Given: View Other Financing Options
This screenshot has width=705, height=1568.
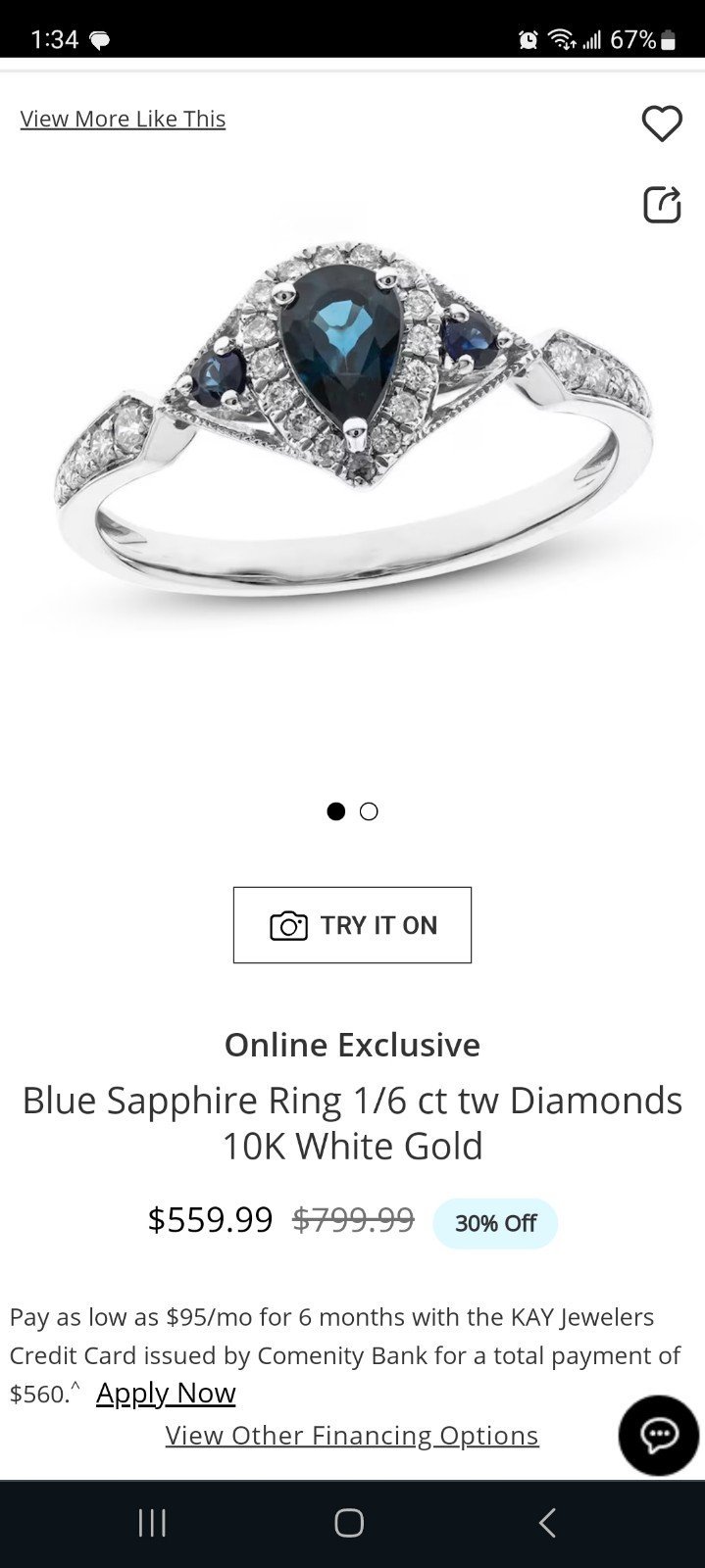Looking at the screenshot, I should coord(352,1435).
